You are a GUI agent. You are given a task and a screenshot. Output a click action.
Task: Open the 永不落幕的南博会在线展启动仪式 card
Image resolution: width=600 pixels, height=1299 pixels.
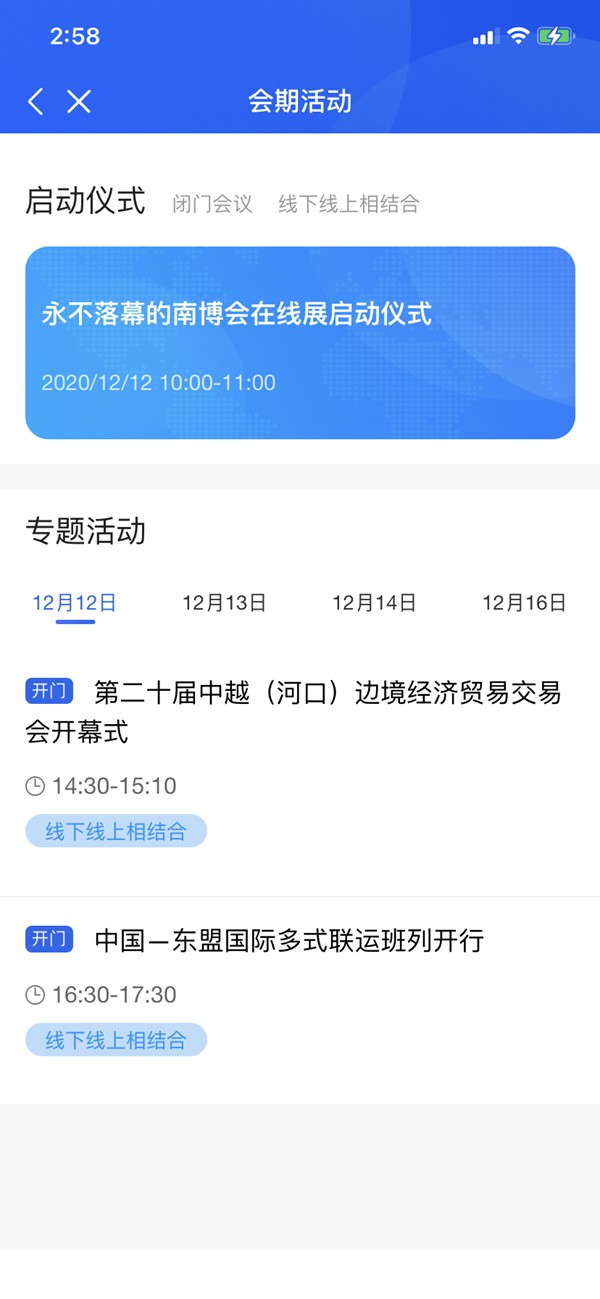click(300, 343)
